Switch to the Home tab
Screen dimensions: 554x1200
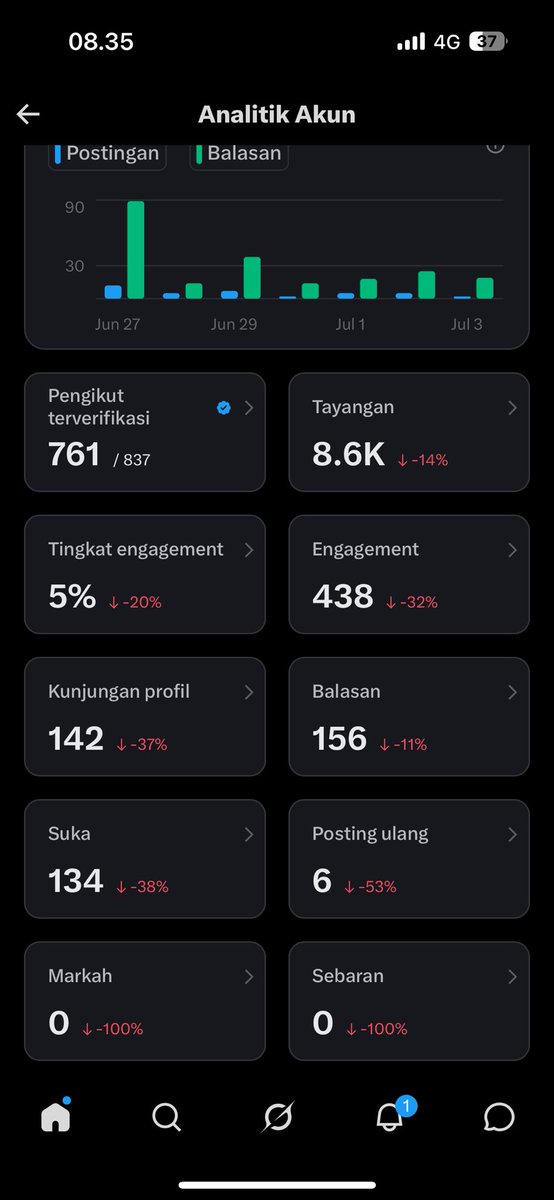56,1116
